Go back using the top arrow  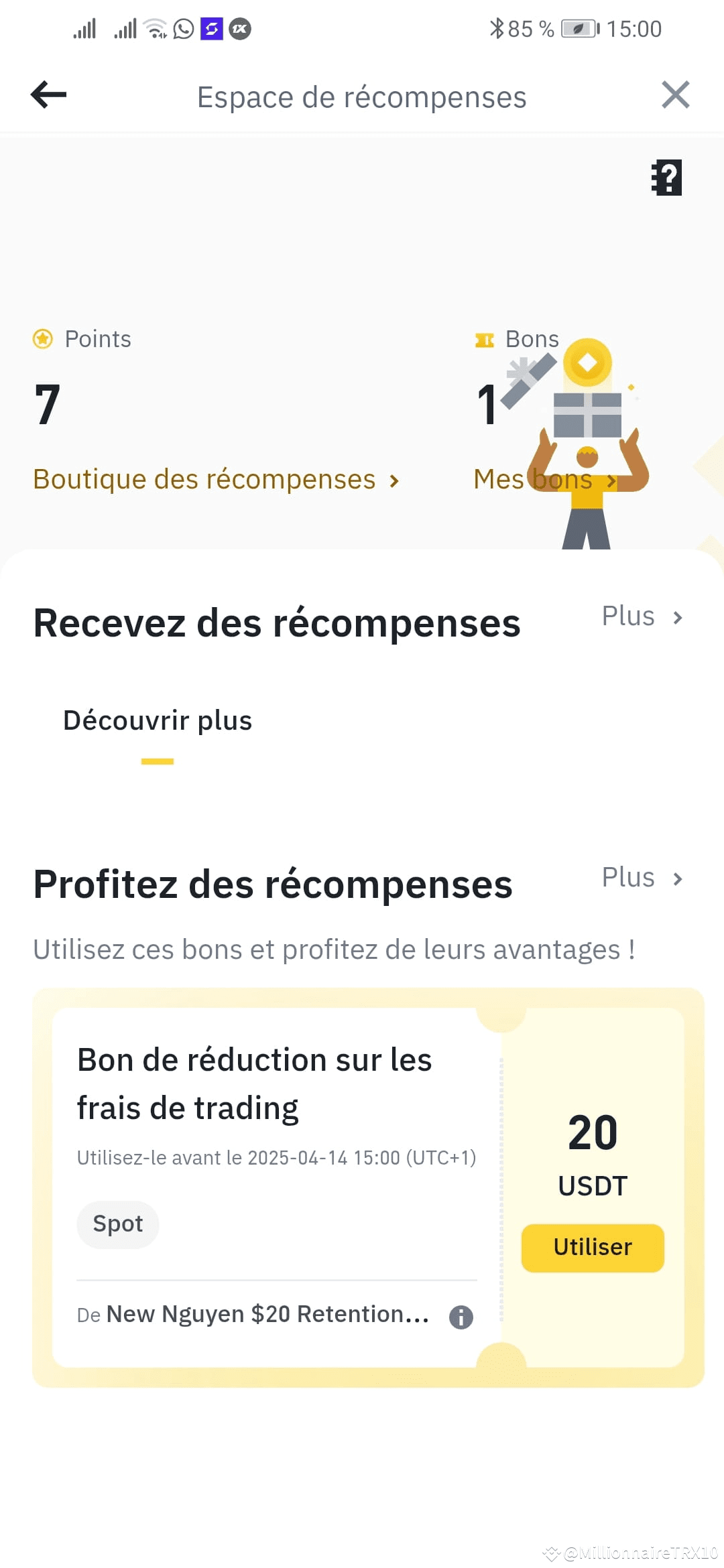[49, 95]
